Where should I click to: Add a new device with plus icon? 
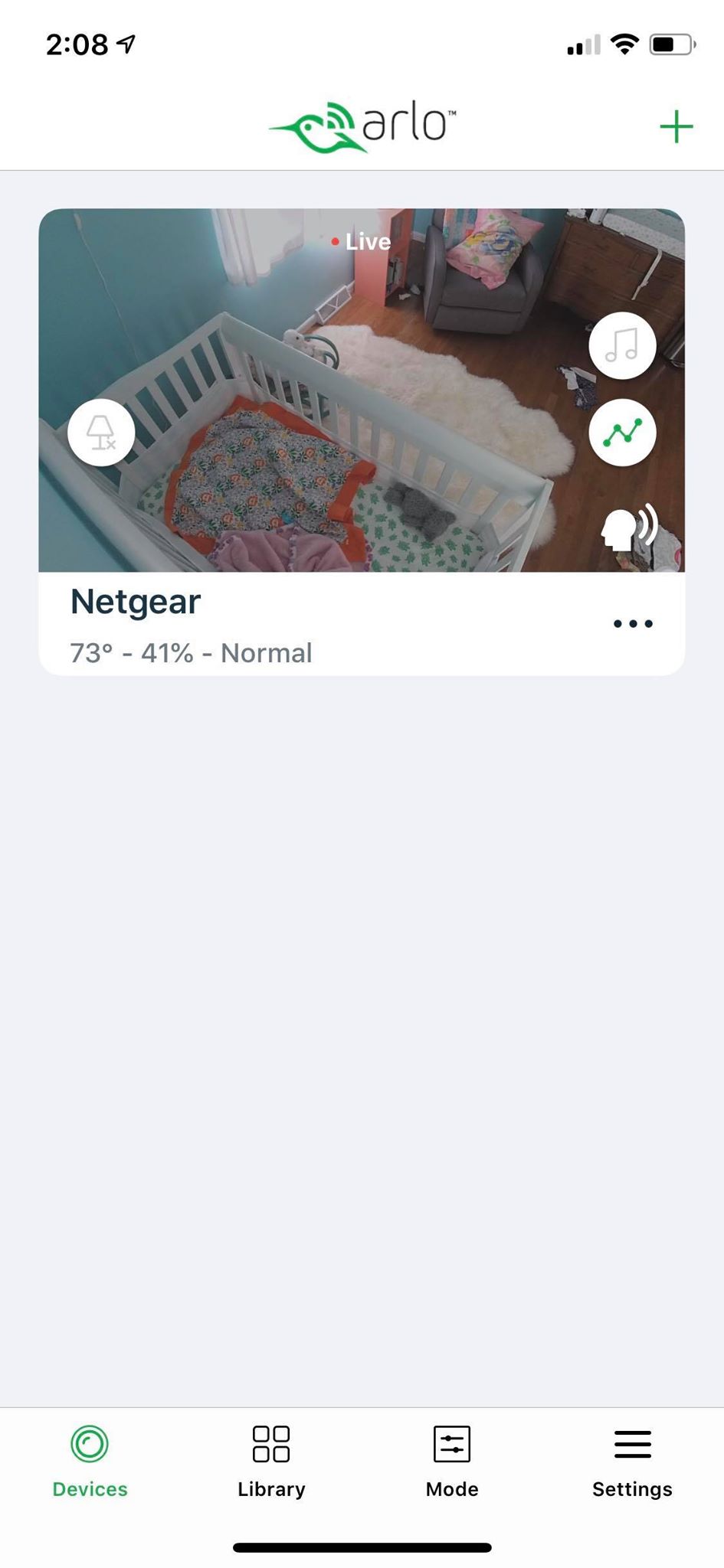(x=676, y=126)
